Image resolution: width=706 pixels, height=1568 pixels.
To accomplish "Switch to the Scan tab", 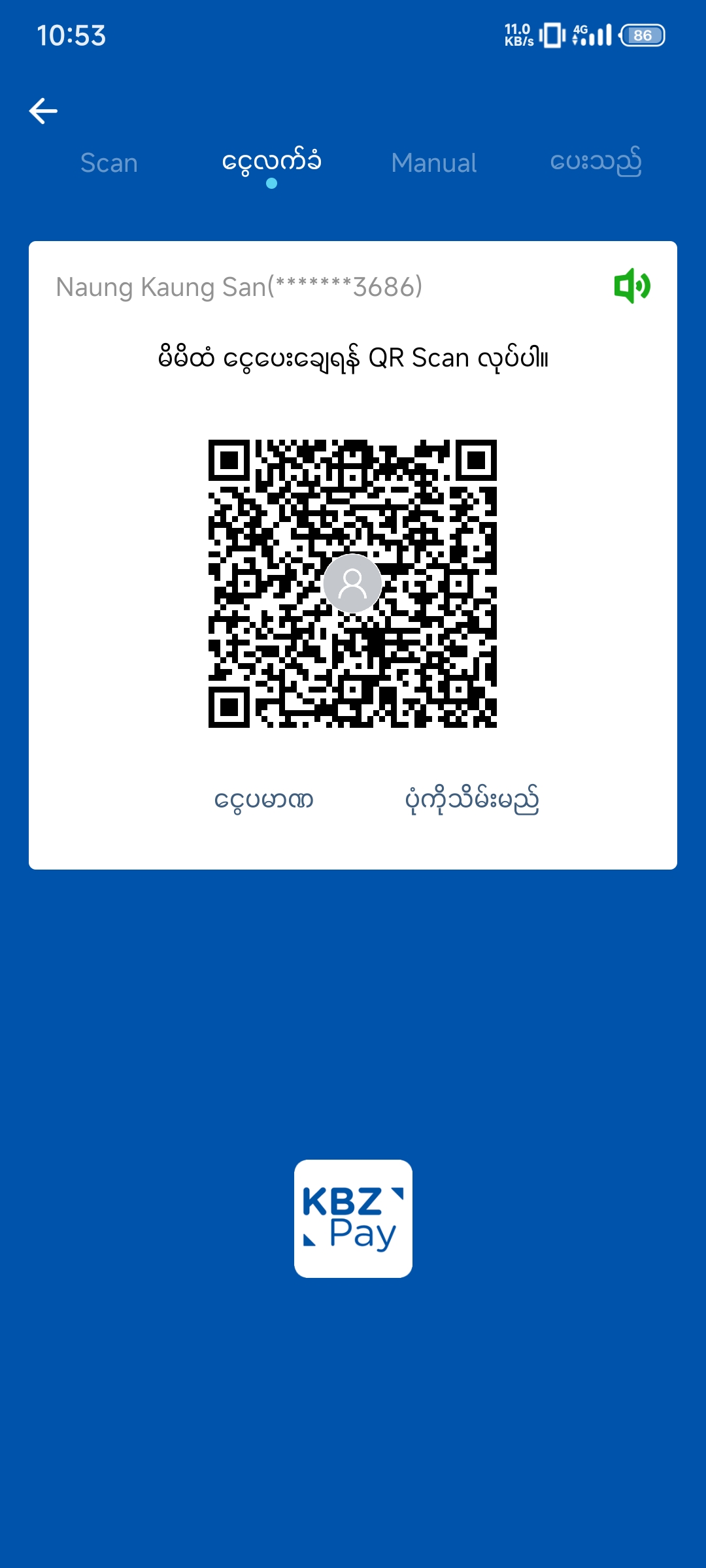I will click(109, 163).
